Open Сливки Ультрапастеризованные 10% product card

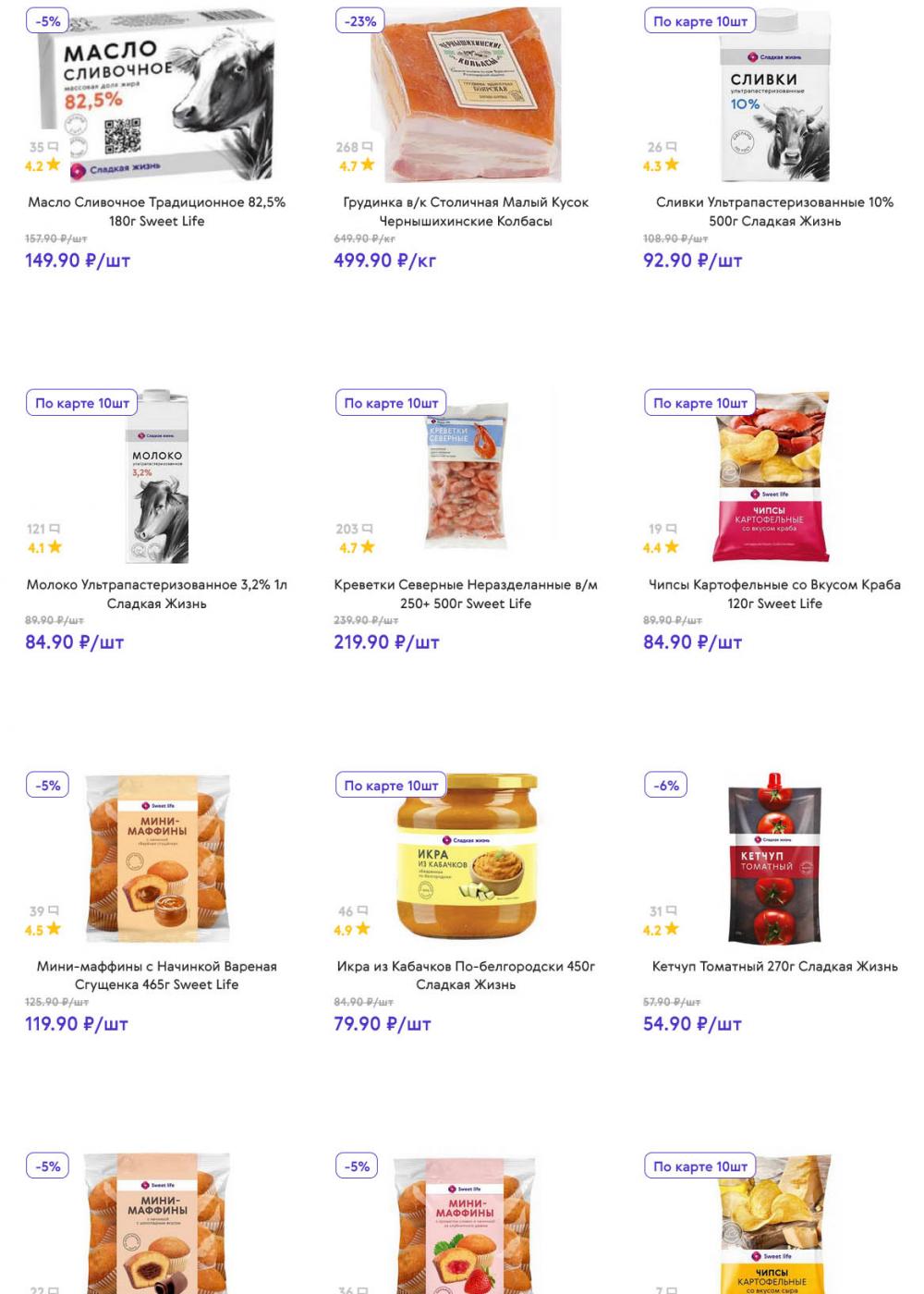[774, 211]
